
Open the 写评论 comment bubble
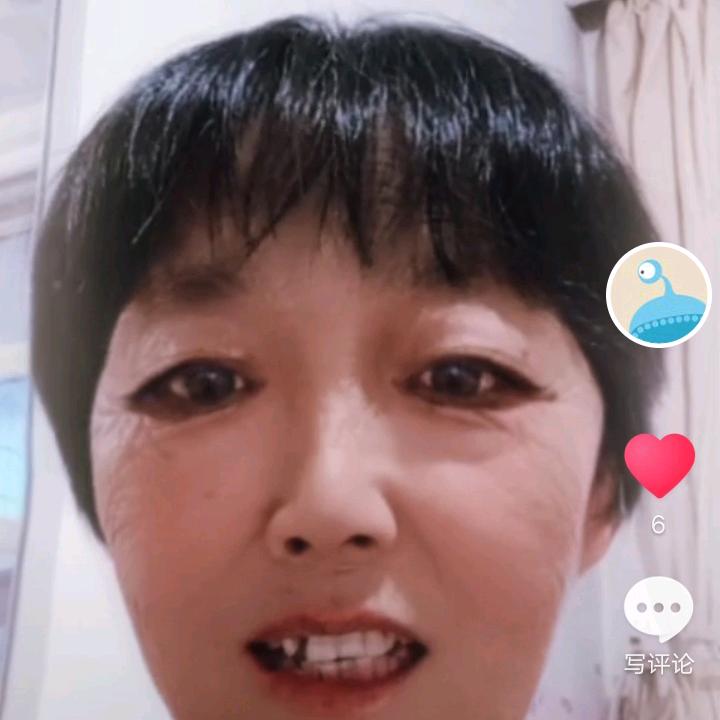pyautogui.click(x=658, y=610)
